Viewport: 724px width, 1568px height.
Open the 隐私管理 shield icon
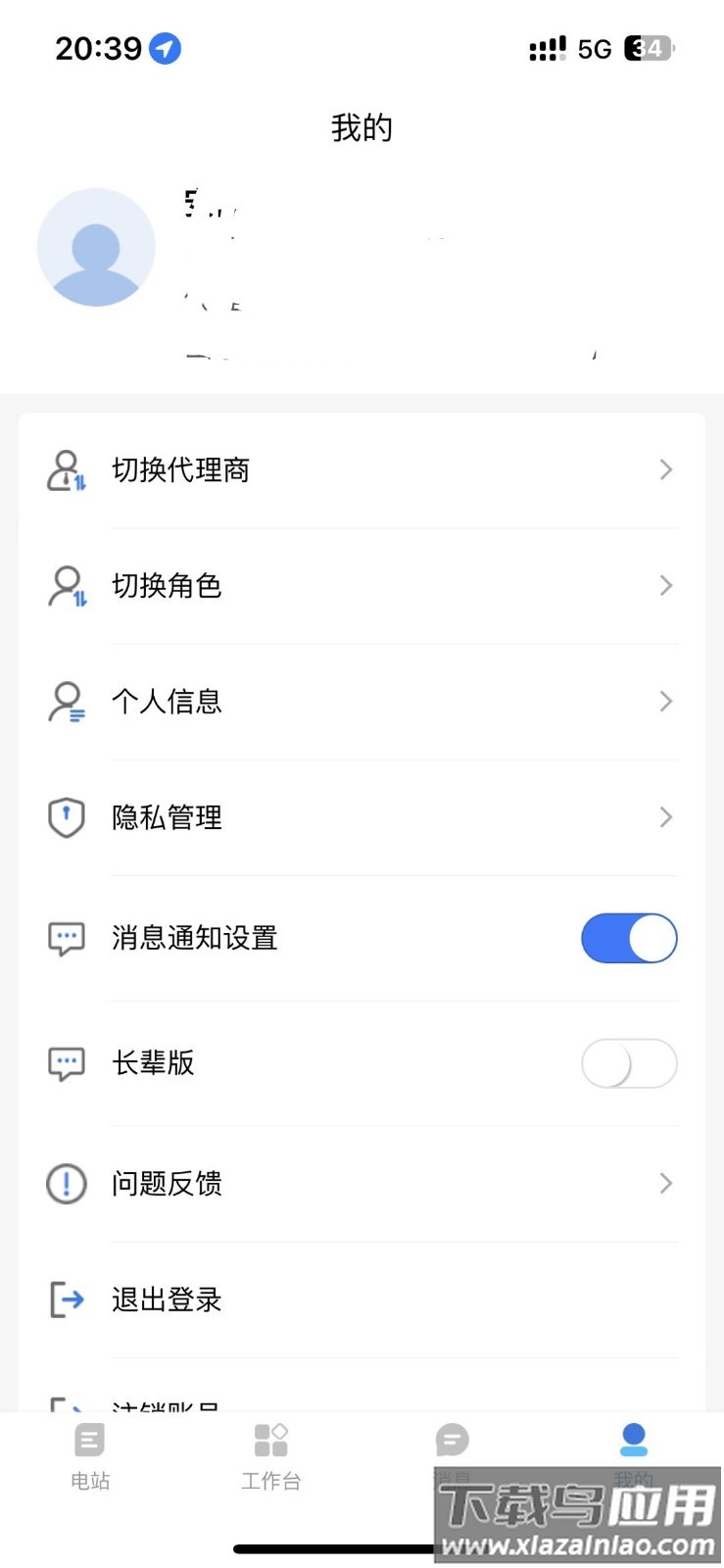point(66,817)
